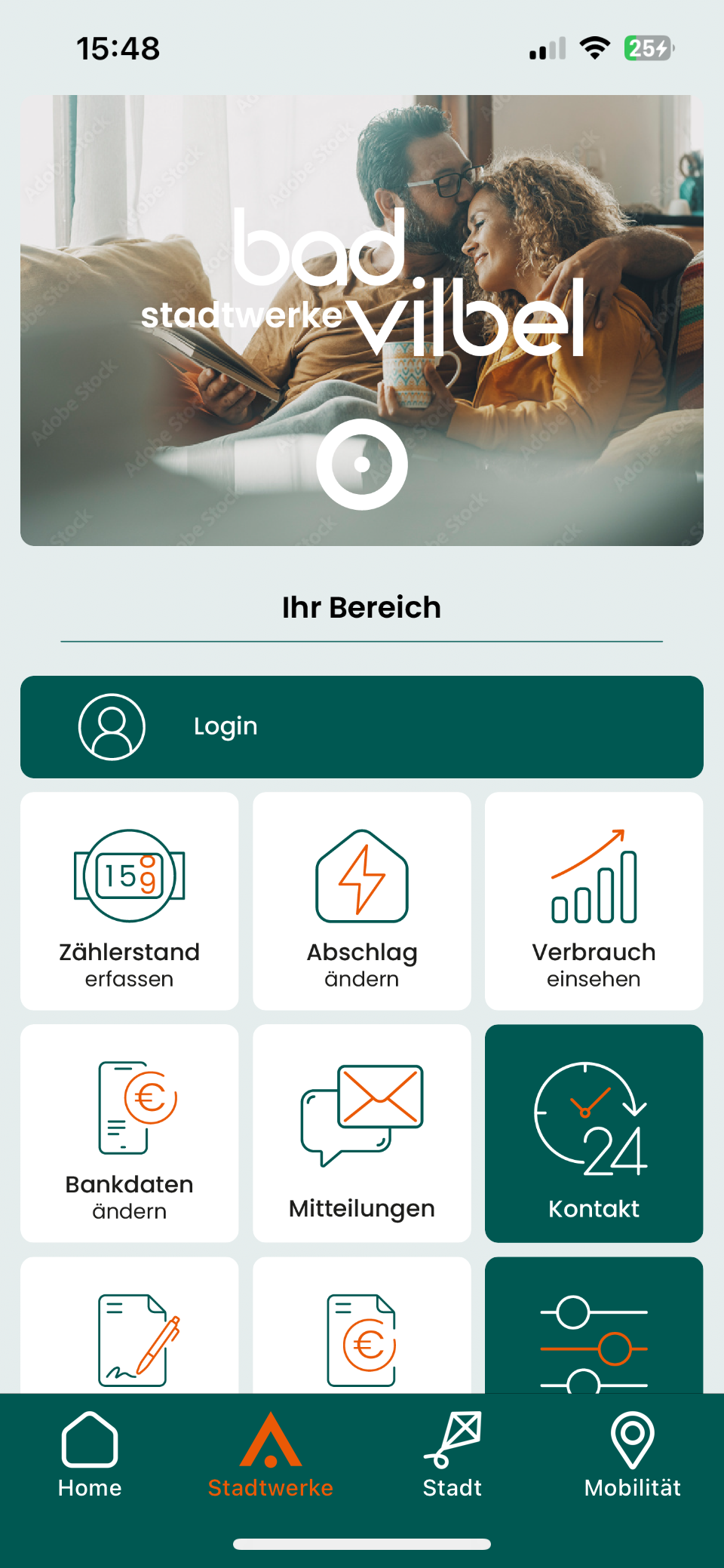The width and height of the screenshot is (724, 1568).
Task: Open the tile with the sliders icon
Action: point(594,1327)
